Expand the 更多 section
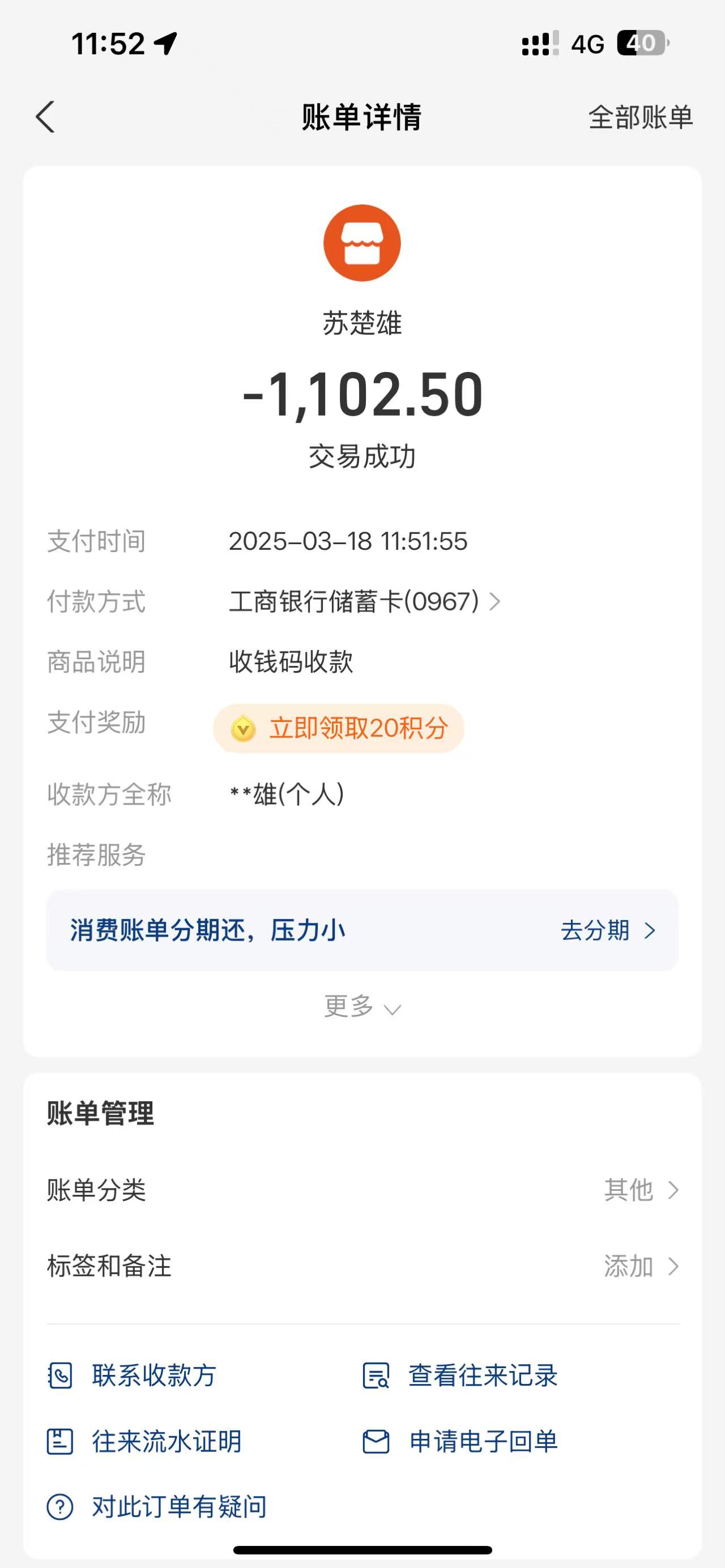Viewport: 725px width, 1568px height. coord(362,1007)
